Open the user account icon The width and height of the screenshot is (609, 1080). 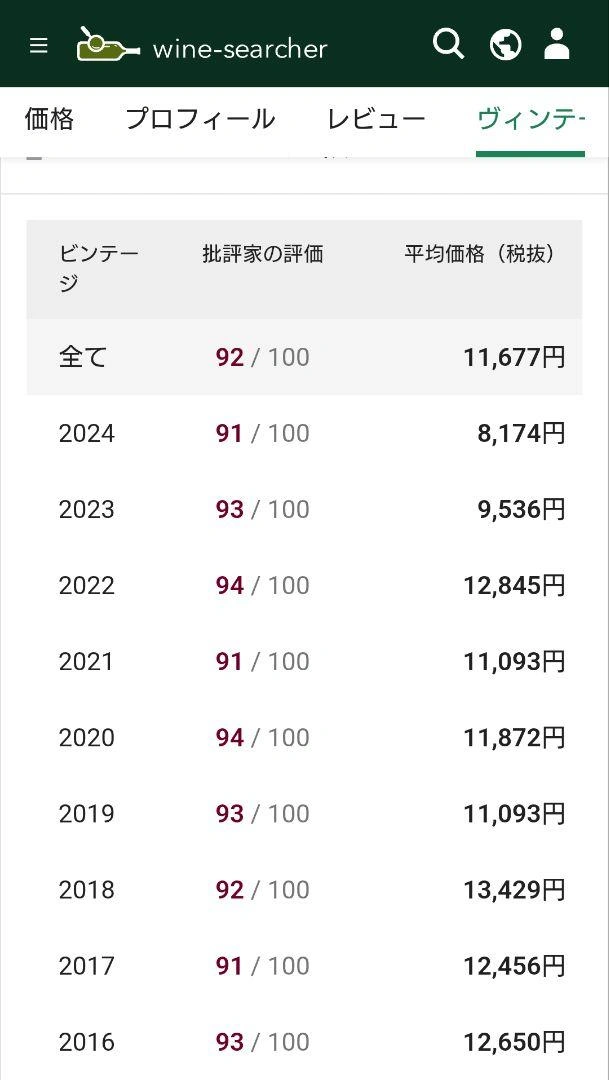557,44
